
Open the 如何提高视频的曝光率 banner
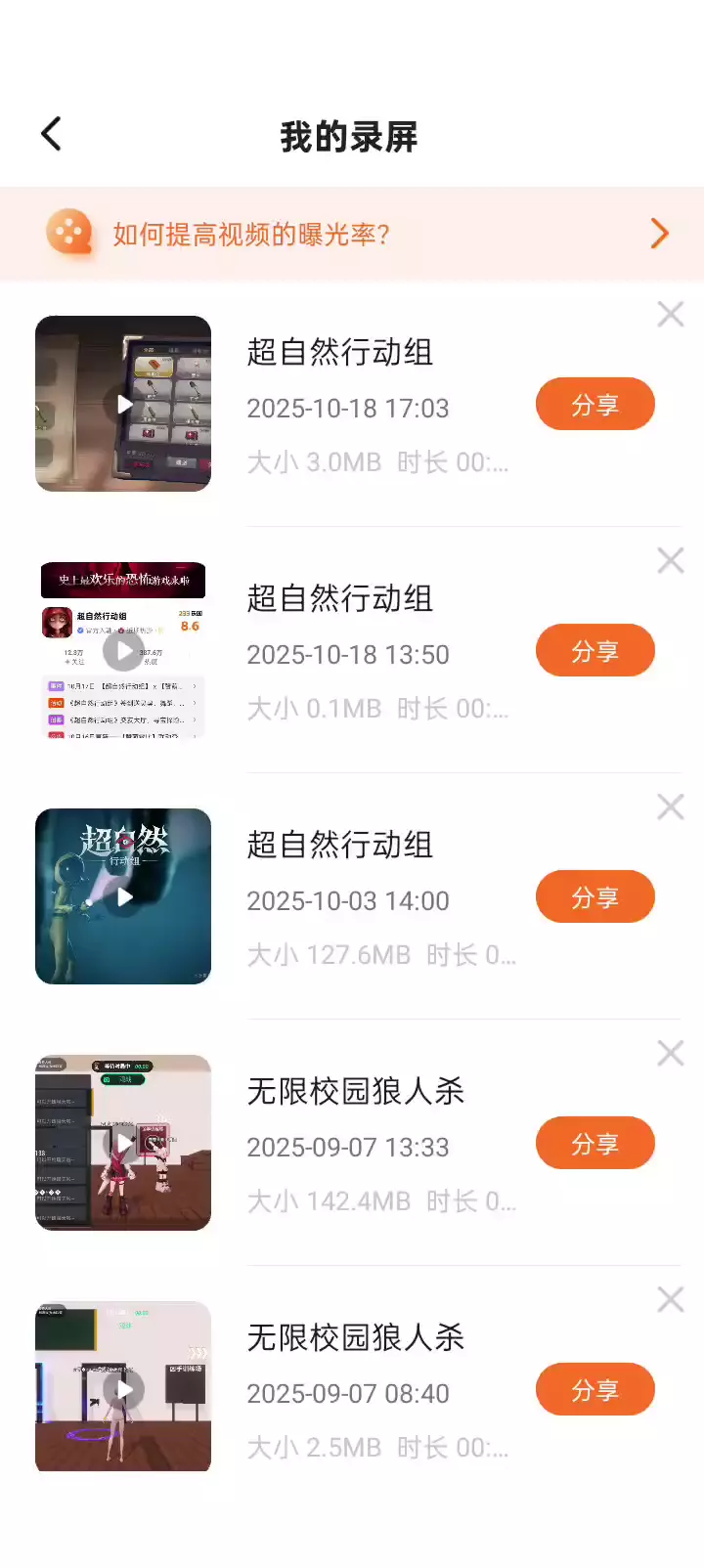click(352, 234)
